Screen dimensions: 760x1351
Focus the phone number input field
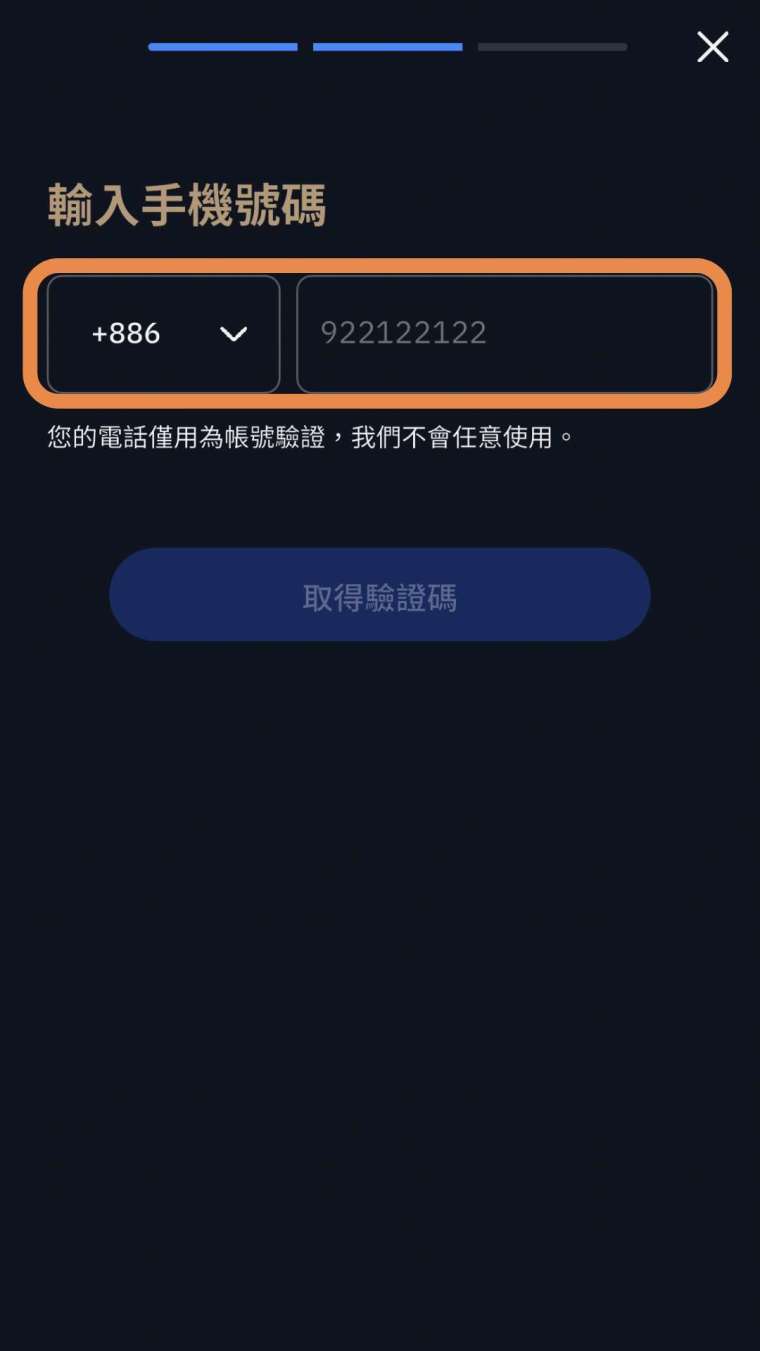[505, 334]
